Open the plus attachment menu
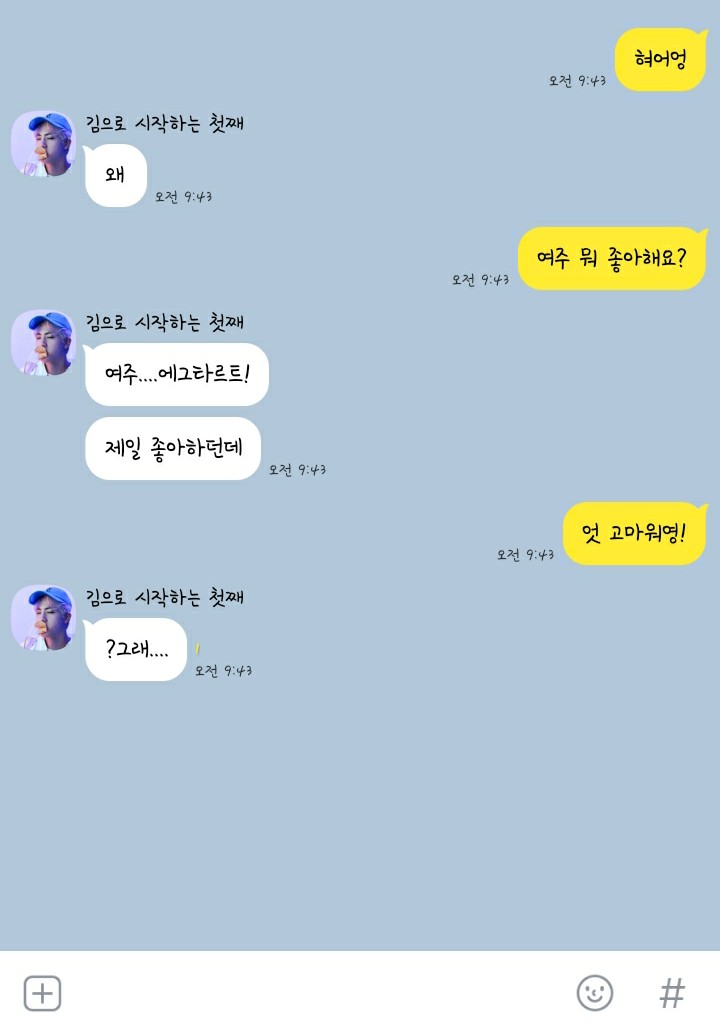The height and width of the screenshot is (1035, 720). (42, 993)
